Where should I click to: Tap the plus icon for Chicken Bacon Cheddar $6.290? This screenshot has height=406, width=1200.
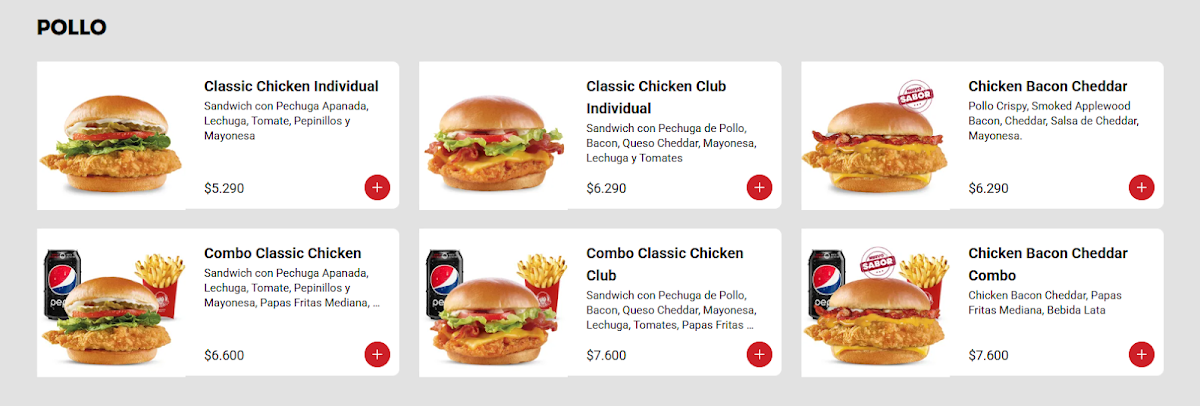click(1141, 187)
